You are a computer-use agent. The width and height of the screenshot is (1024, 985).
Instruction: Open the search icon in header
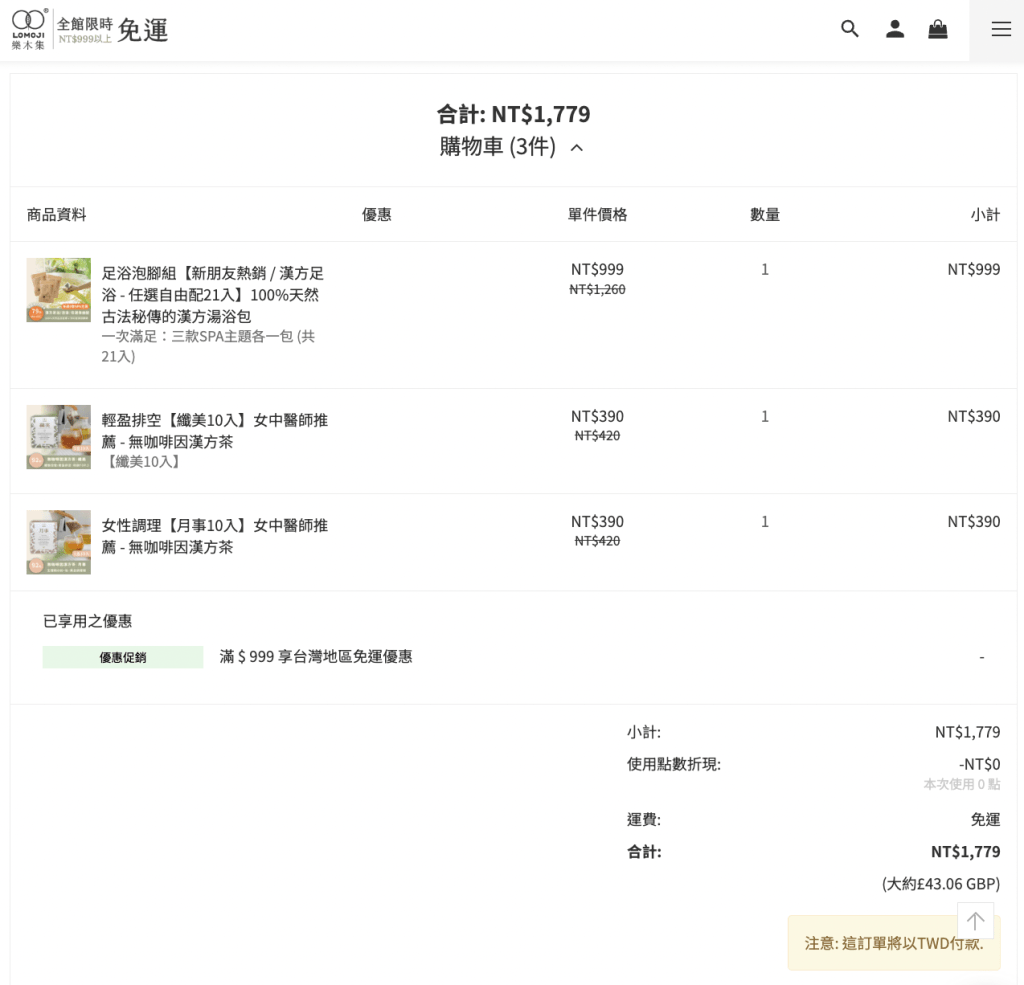pos(850,29)
